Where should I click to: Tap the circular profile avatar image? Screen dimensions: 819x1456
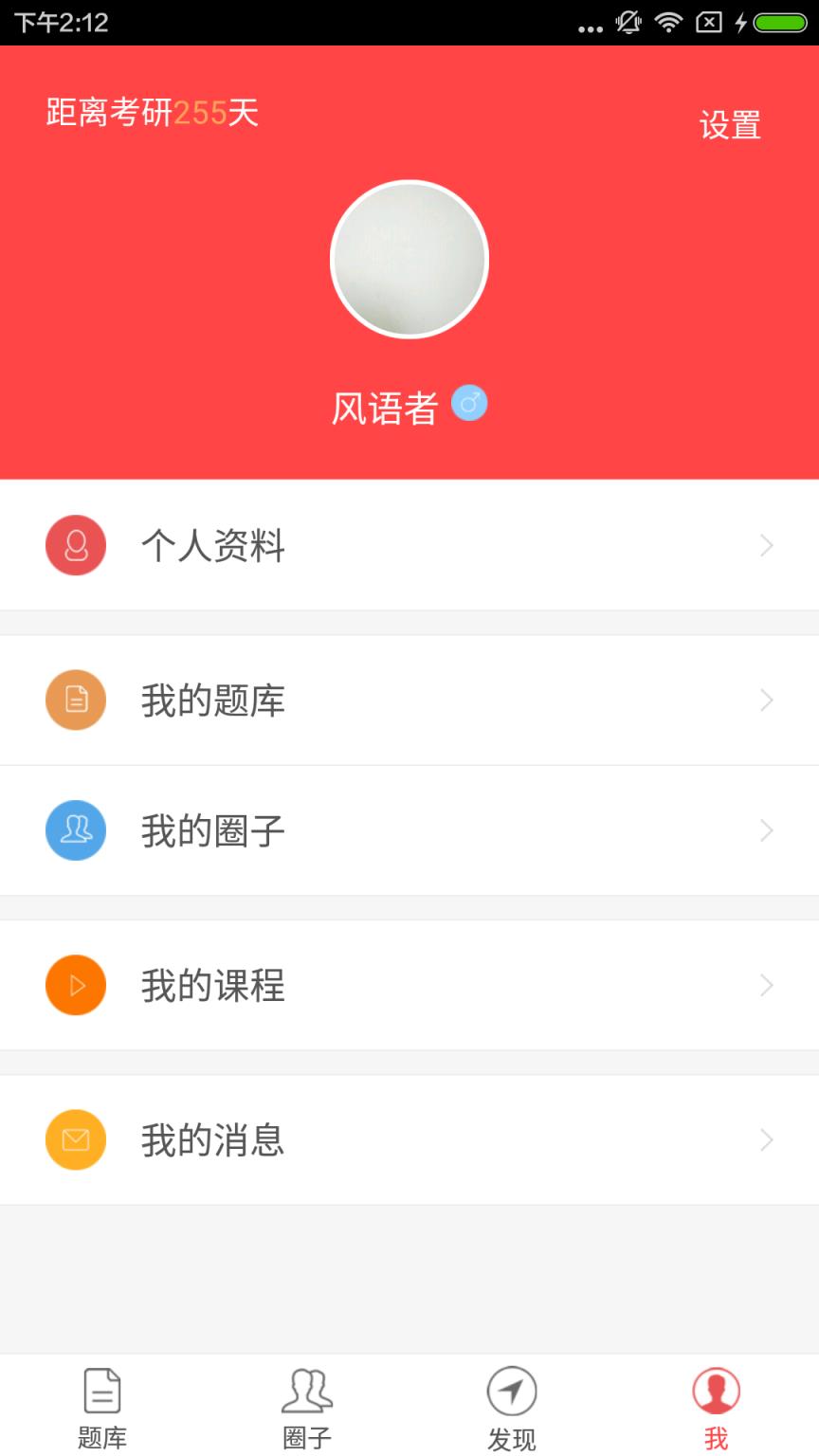(409, 259)
